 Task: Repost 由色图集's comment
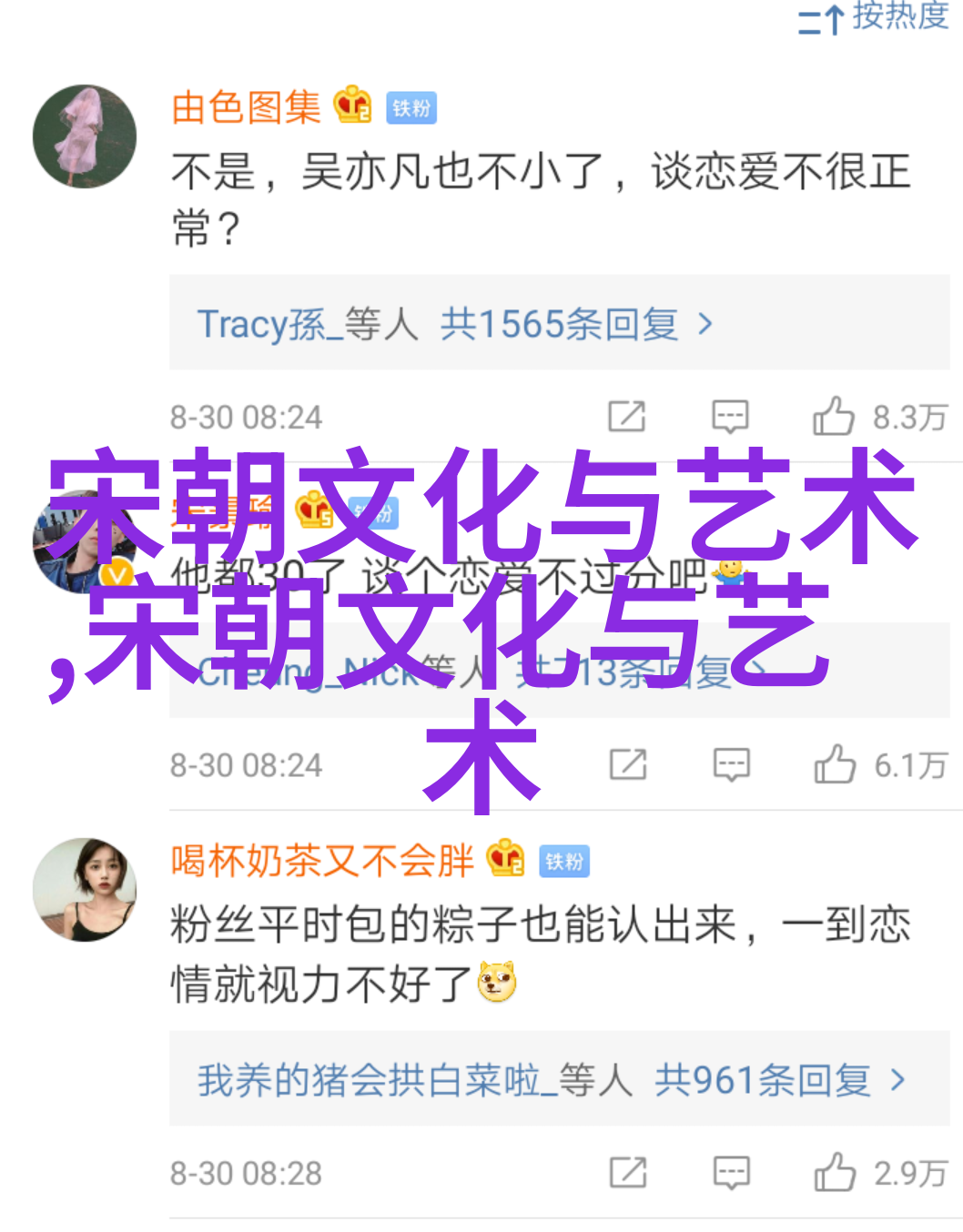(x=627, y=417)
